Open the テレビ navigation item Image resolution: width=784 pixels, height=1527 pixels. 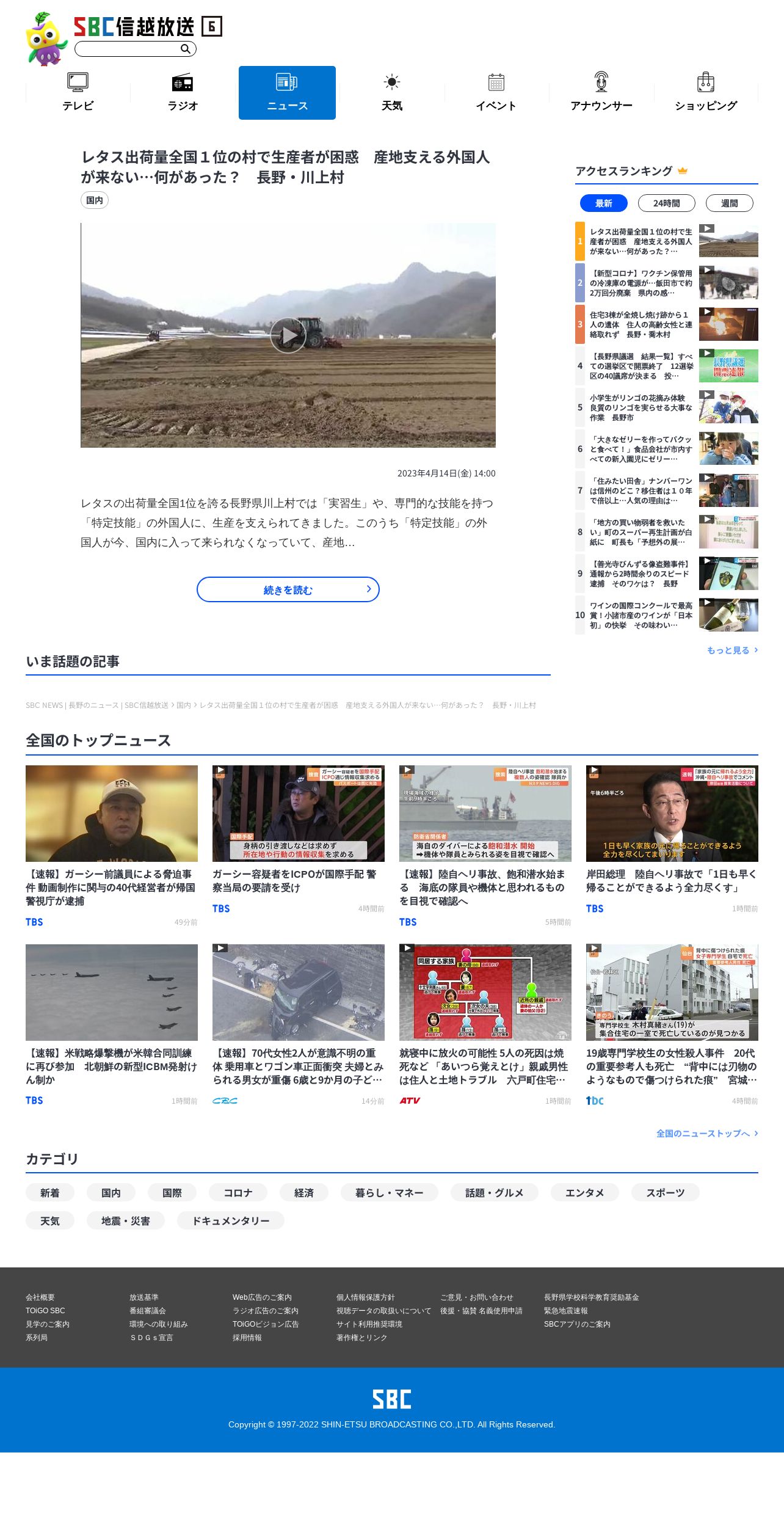click(x=78, y=93)
